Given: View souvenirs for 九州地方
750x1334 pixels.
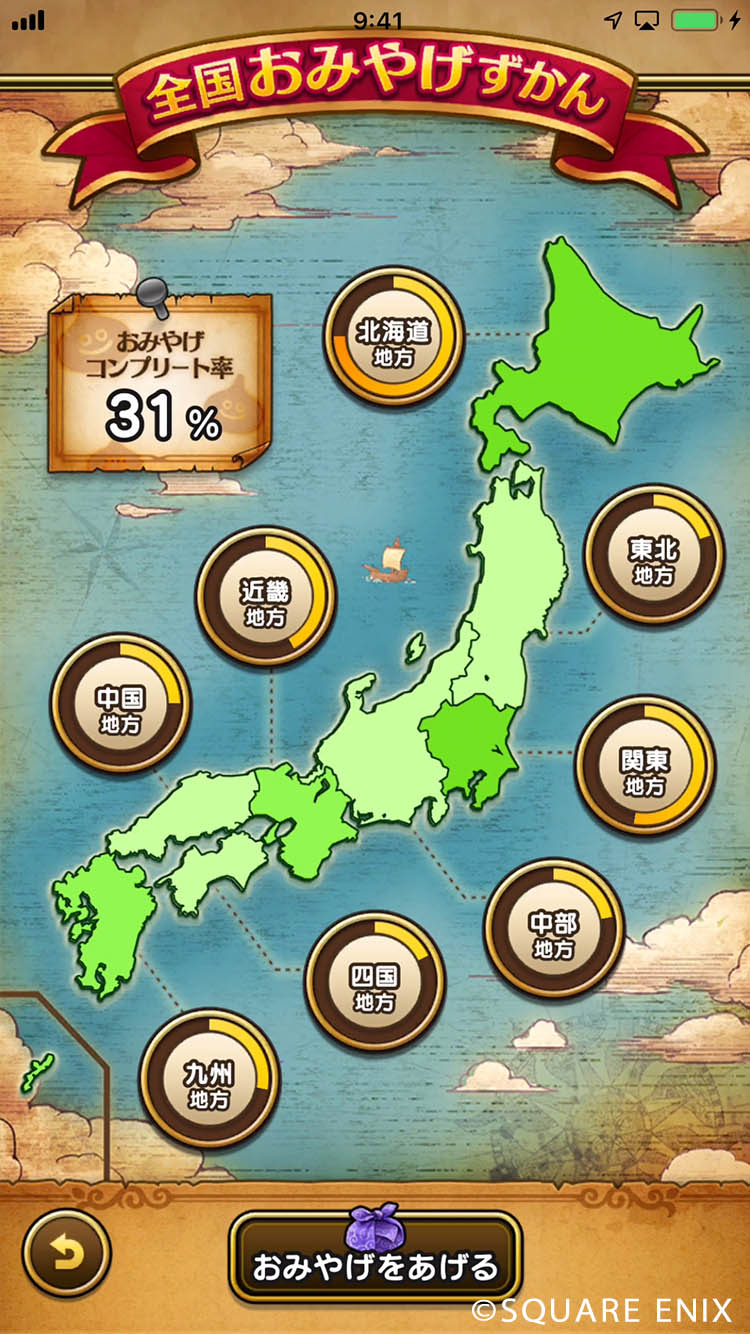Looking at the screenshot, I should [209, 1079].
